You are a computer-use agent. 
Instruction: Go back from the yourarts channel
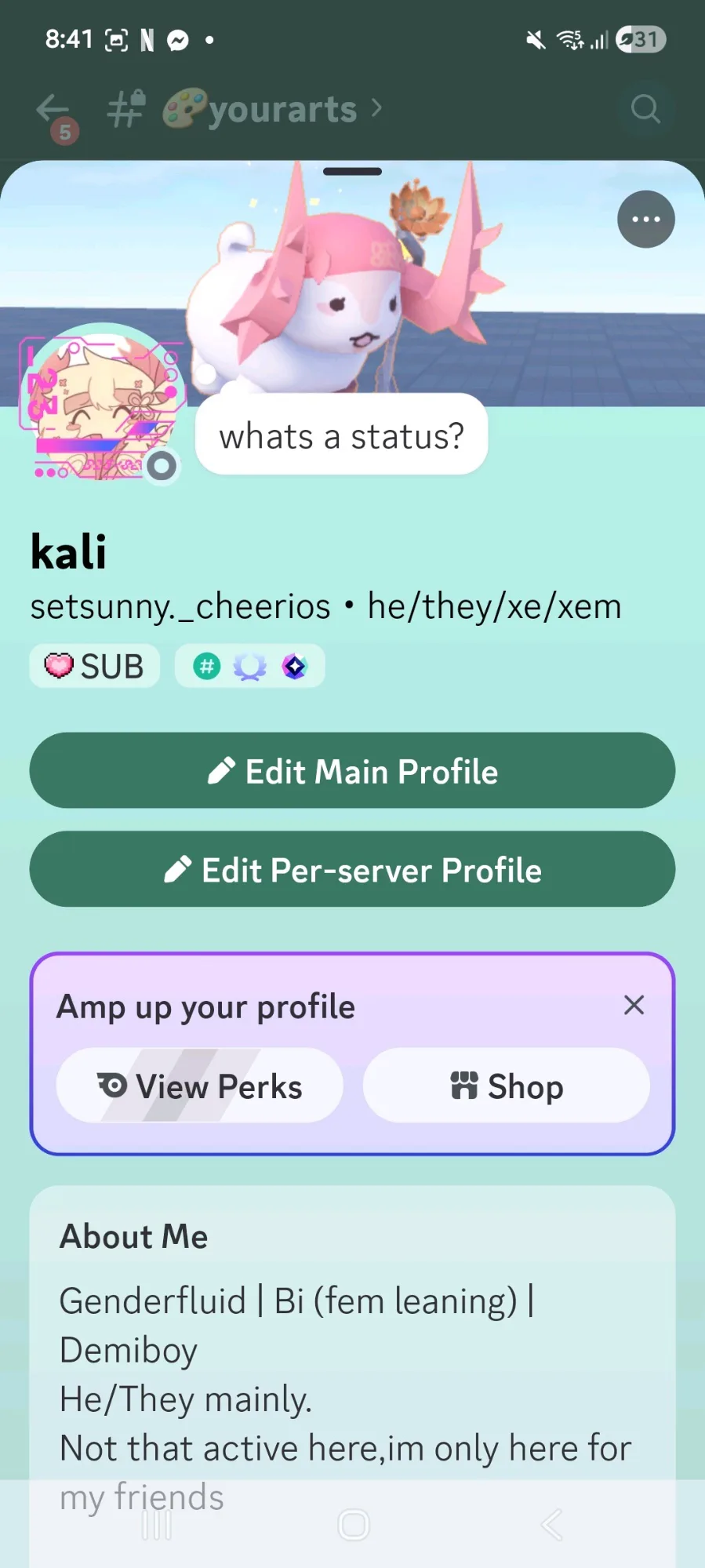pyautogui.click(x=53, y=110)
